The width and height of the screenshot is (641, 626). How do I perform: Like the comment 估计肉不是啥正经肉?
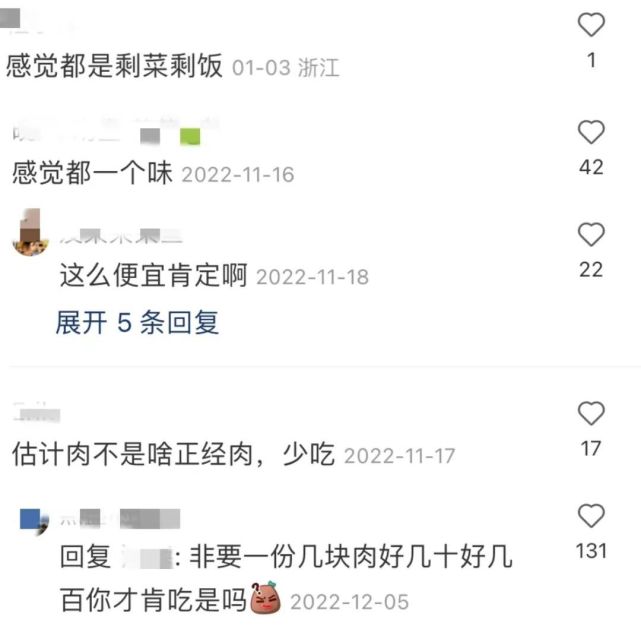click(592, 413)
